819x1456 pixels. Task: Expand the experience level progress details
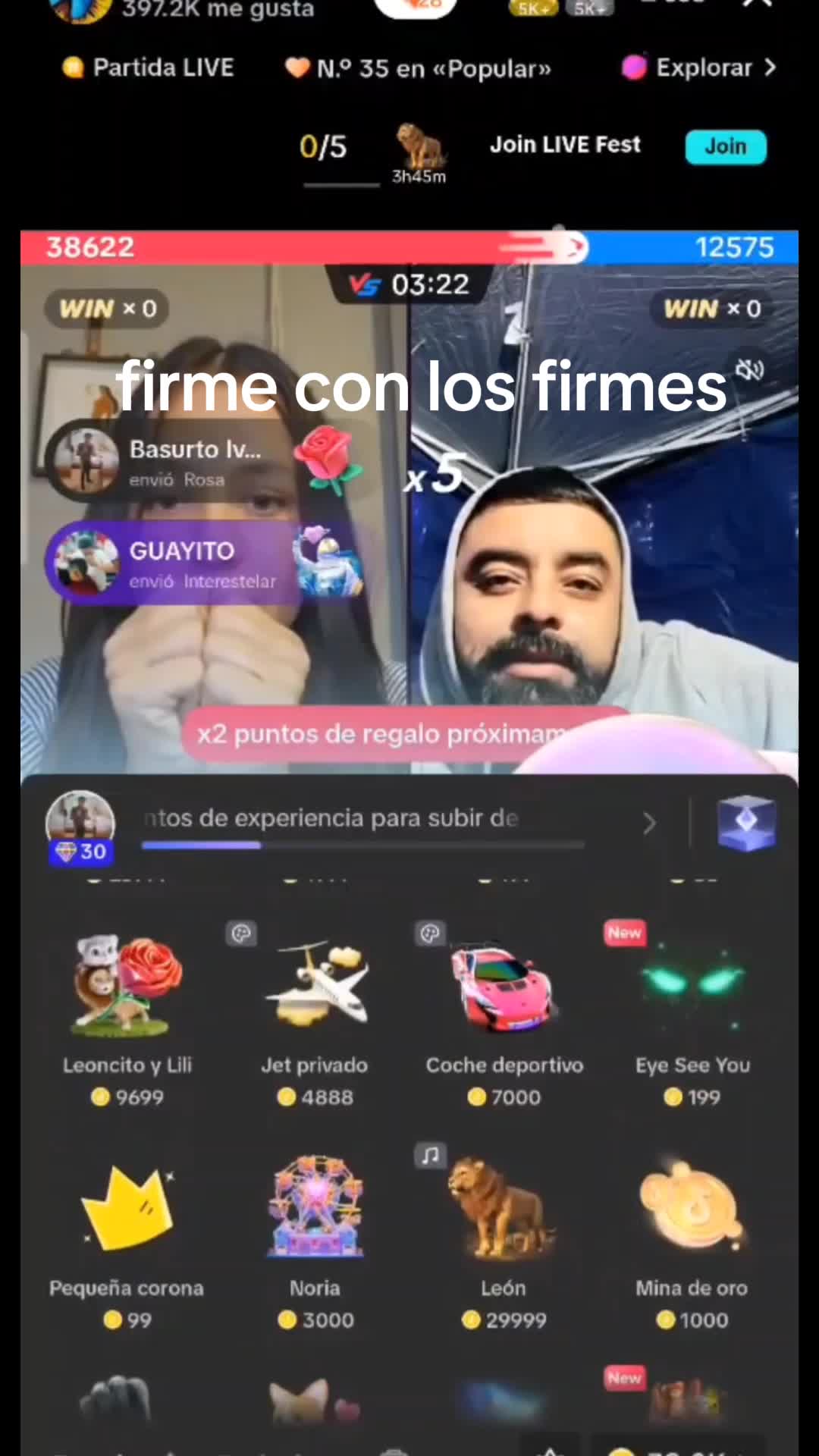[649, 823]
